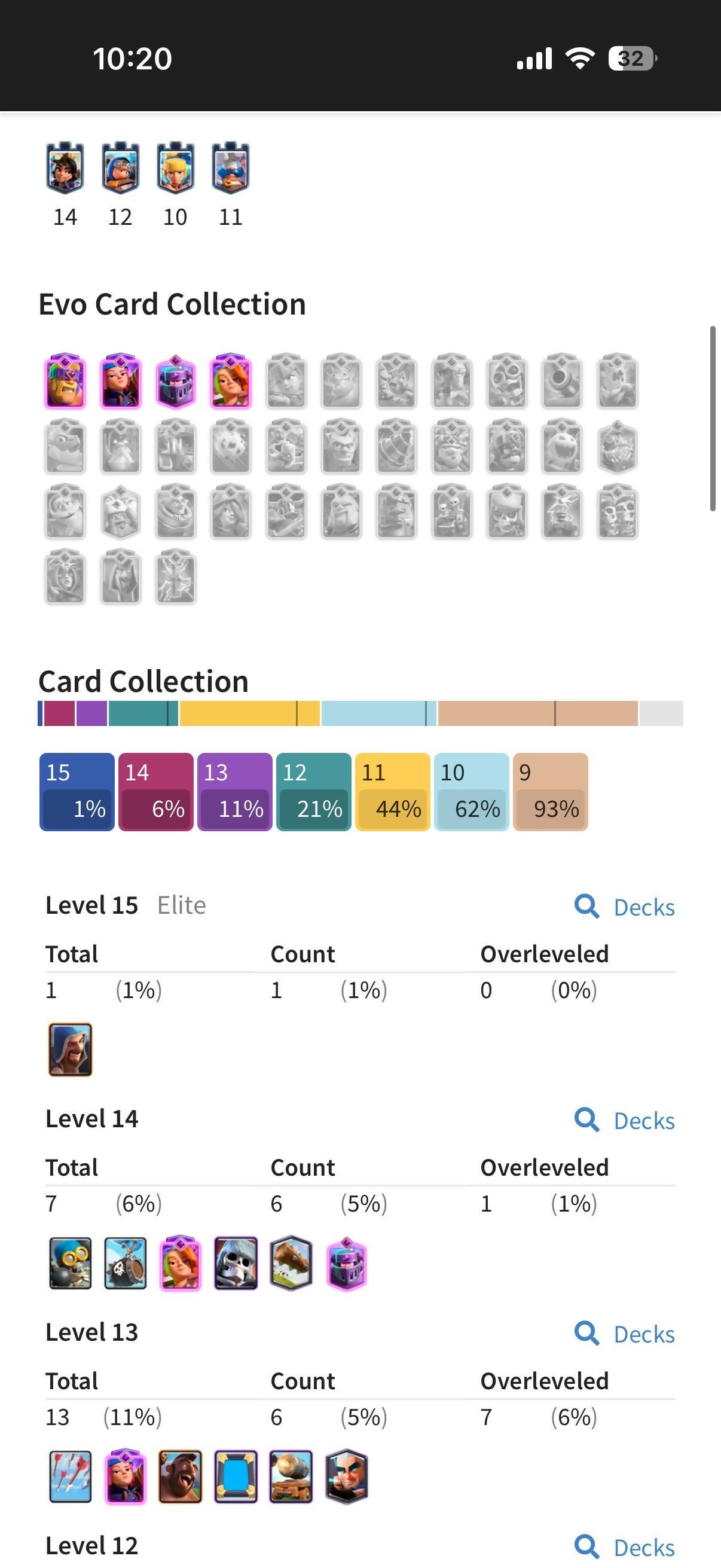View The Log card under Level 14
Viewport: 721px width, 1568px height.
coord(291,1264)
